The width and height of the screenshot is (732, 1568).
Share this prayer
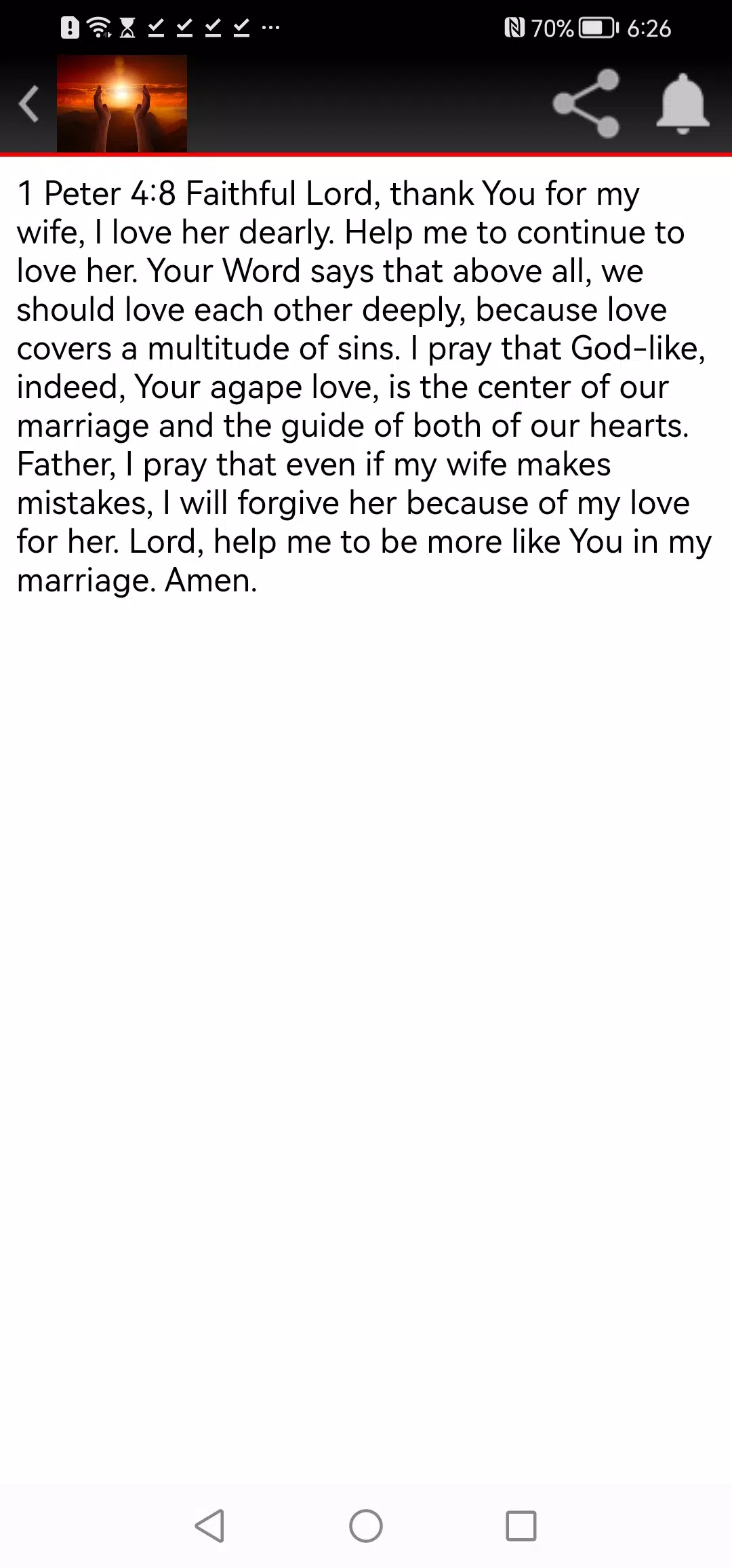click(x=586, y=104)
